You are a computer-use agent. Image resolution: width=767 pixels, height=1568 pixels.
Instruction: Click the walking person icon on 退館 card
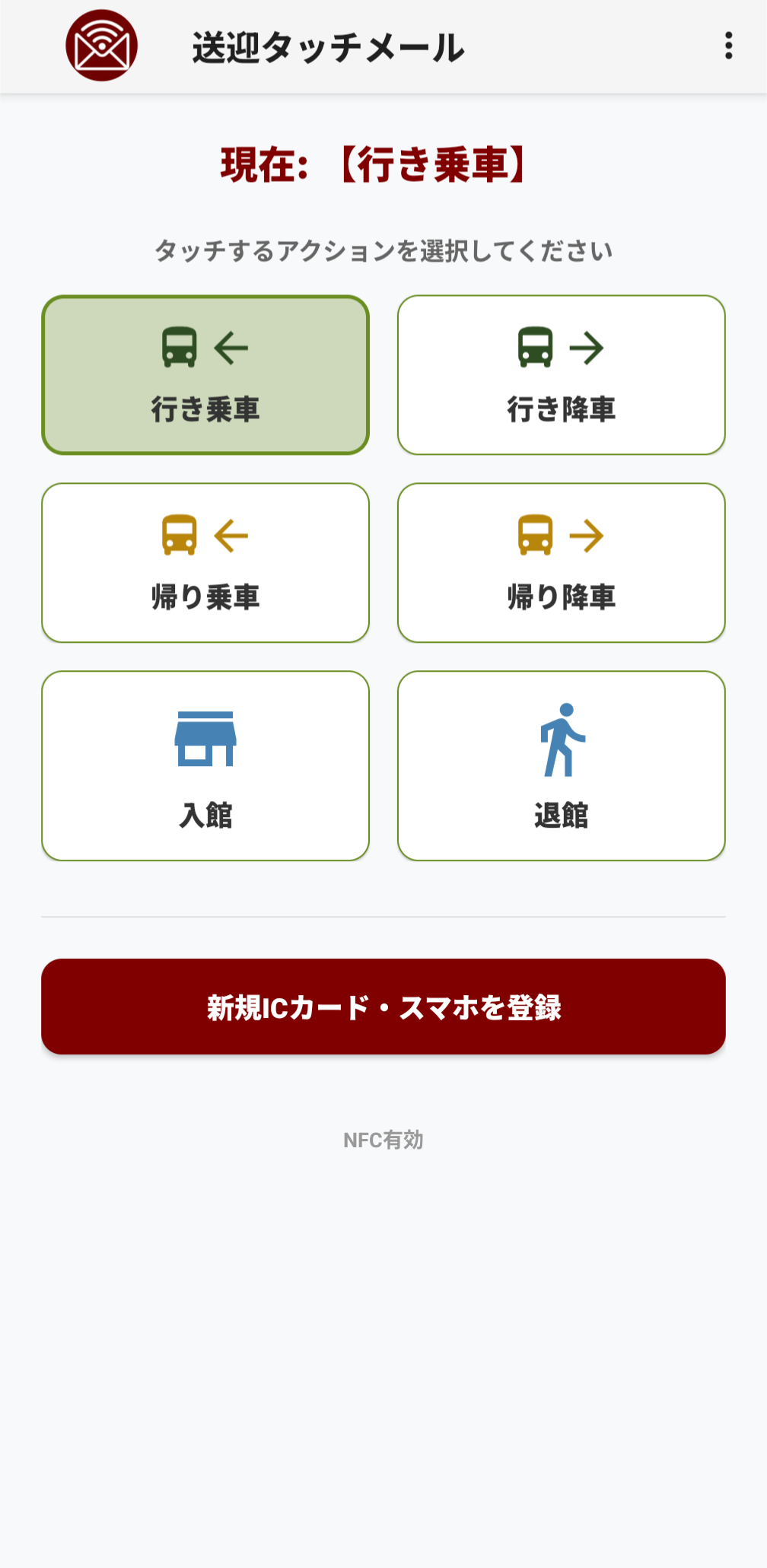point(563,738)
